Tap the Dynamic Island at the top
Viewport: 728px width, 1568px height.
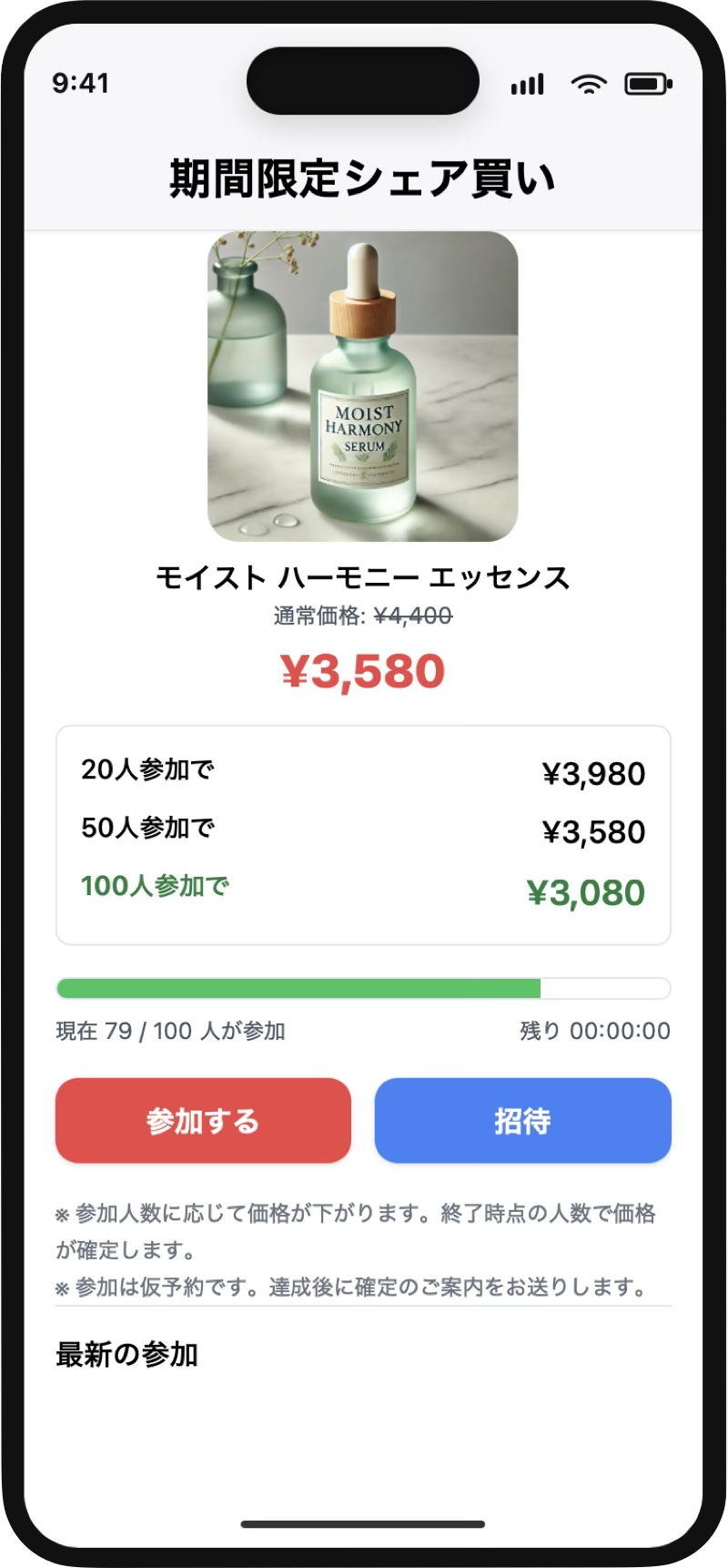click(x=362, y=80)
